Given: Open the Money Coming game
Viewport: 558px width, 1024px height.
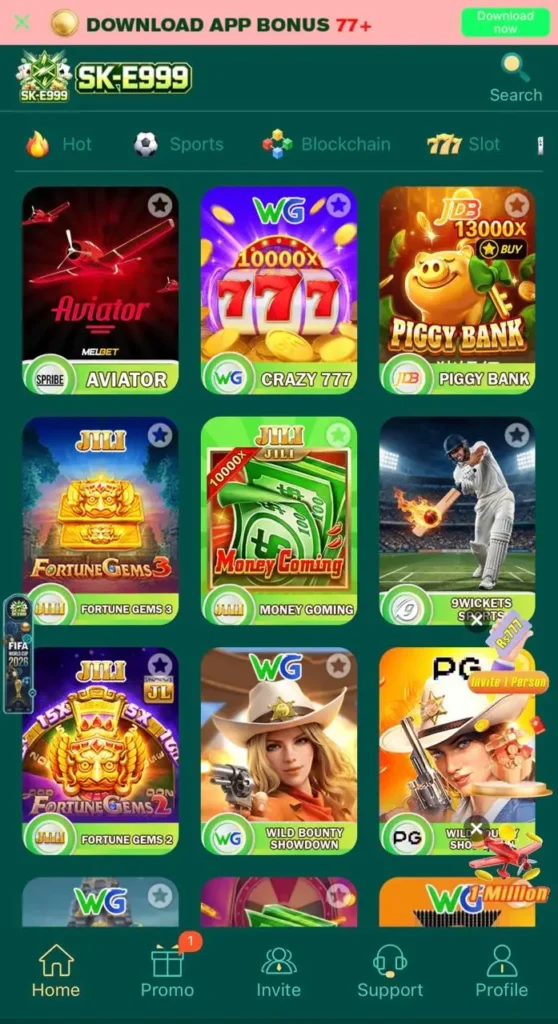Looking at the screenshot, I should [x=279, y=520].
